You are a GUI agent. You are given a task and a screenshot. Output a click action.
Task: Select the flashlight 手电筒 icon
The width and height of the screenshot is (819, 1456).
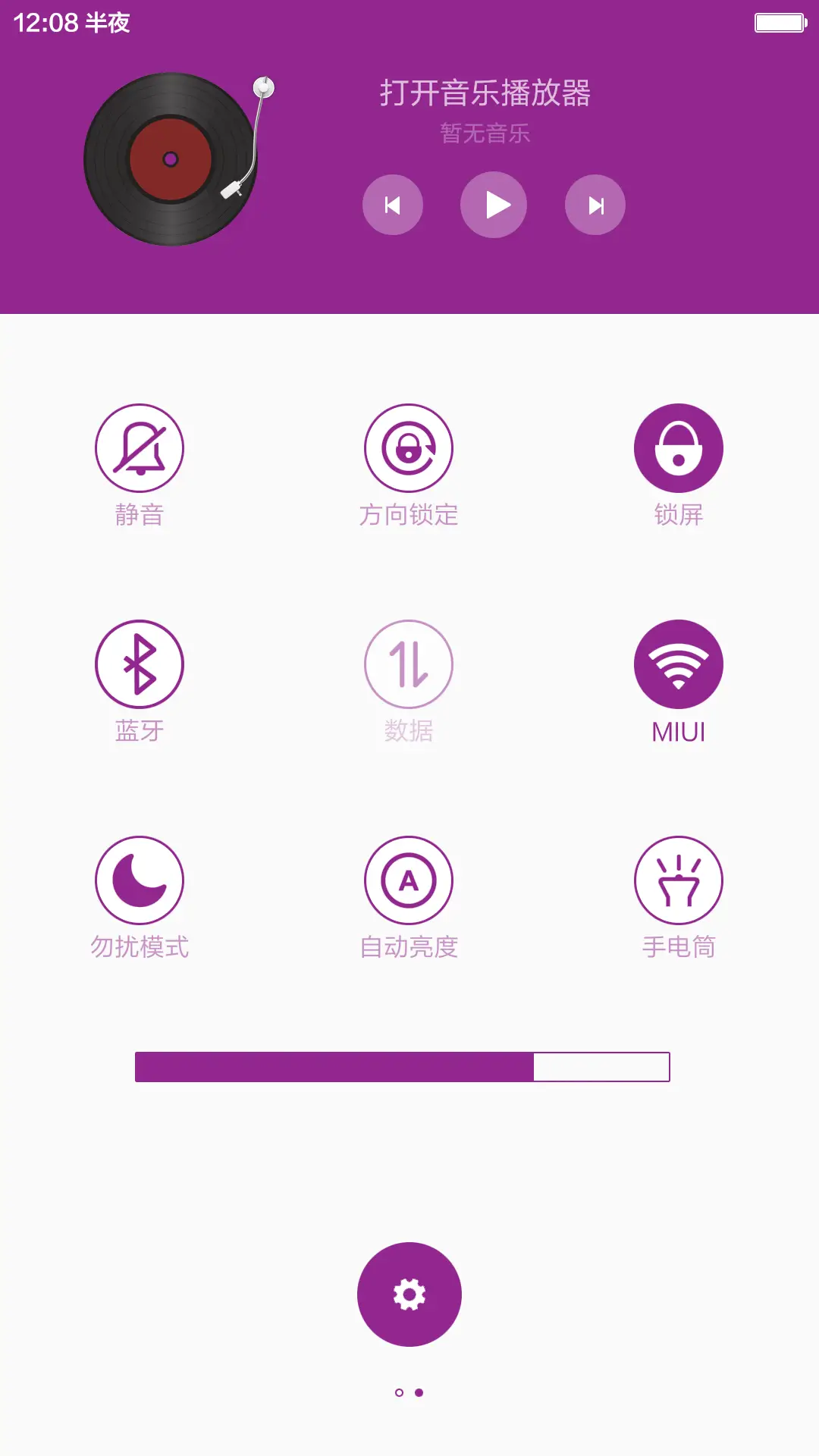pyautogui.click(x=677, y=880)
